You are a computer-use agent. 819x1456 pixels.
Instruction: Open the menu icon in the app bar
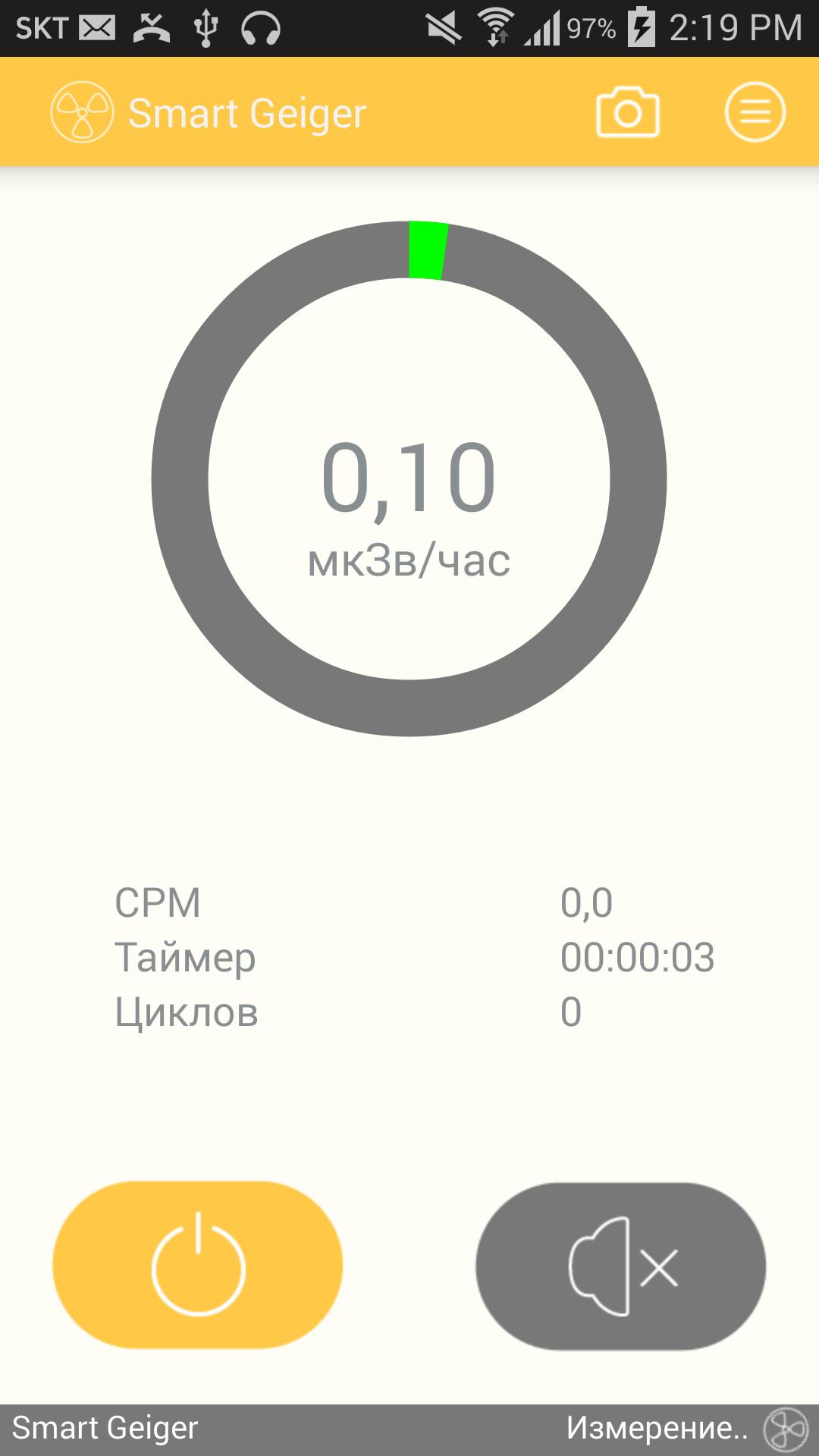point(755,113)
